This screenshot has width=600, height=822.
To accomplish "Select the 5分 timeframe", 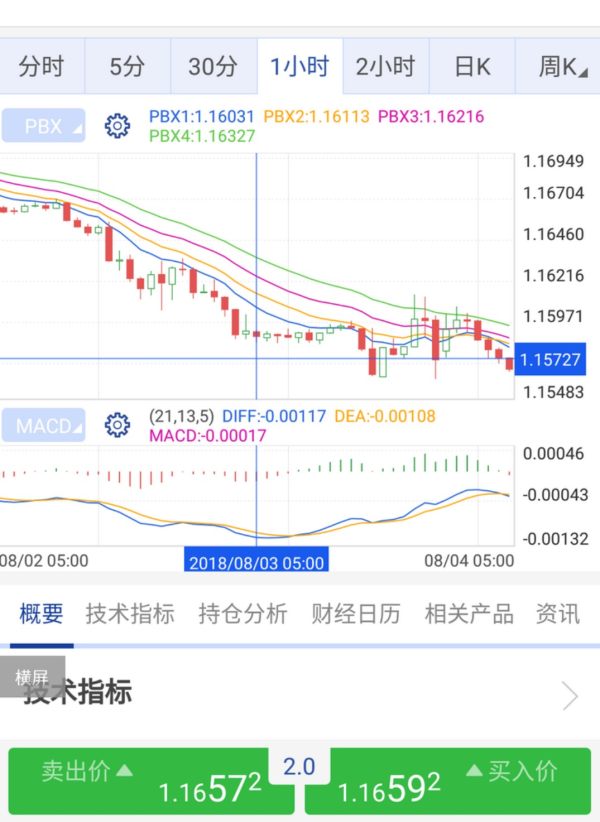I will (127, 67).
